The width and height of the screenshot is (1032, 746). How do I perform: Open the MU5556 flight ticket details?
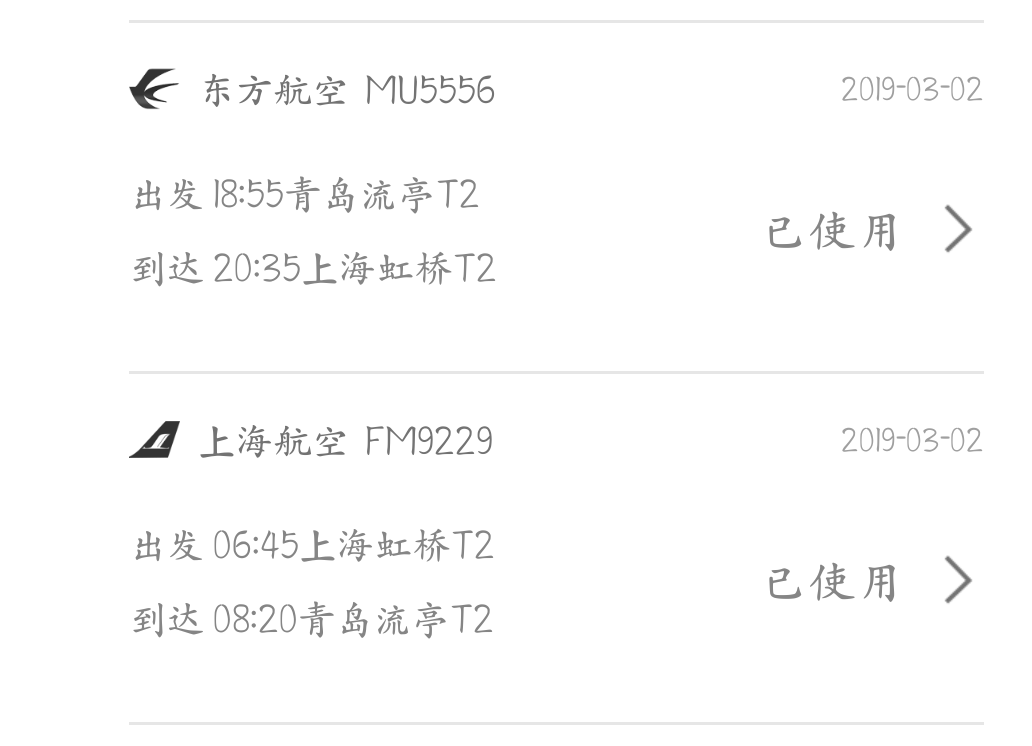957,230
